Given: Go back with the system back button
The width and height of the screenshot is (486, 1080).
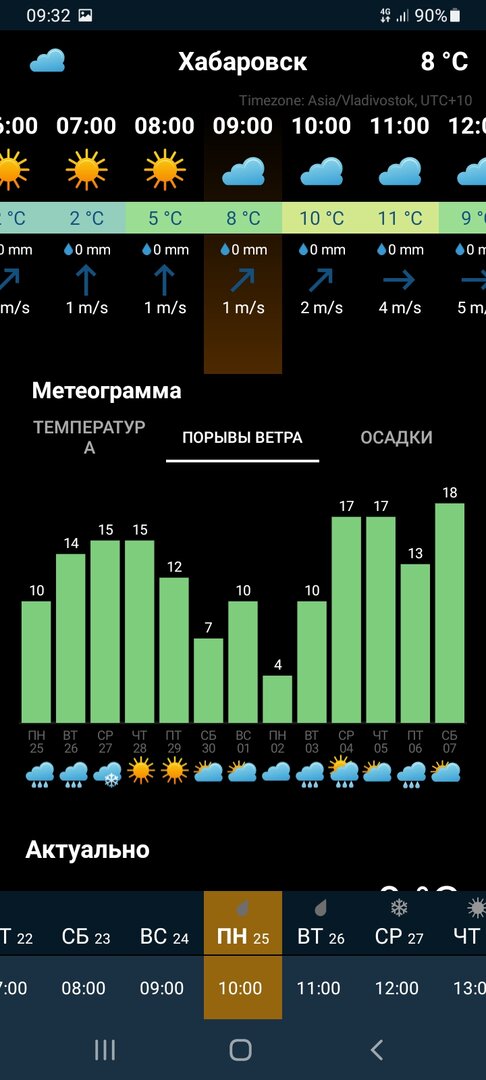Looking at the screenshot, I should click(x=377, y=1050).
